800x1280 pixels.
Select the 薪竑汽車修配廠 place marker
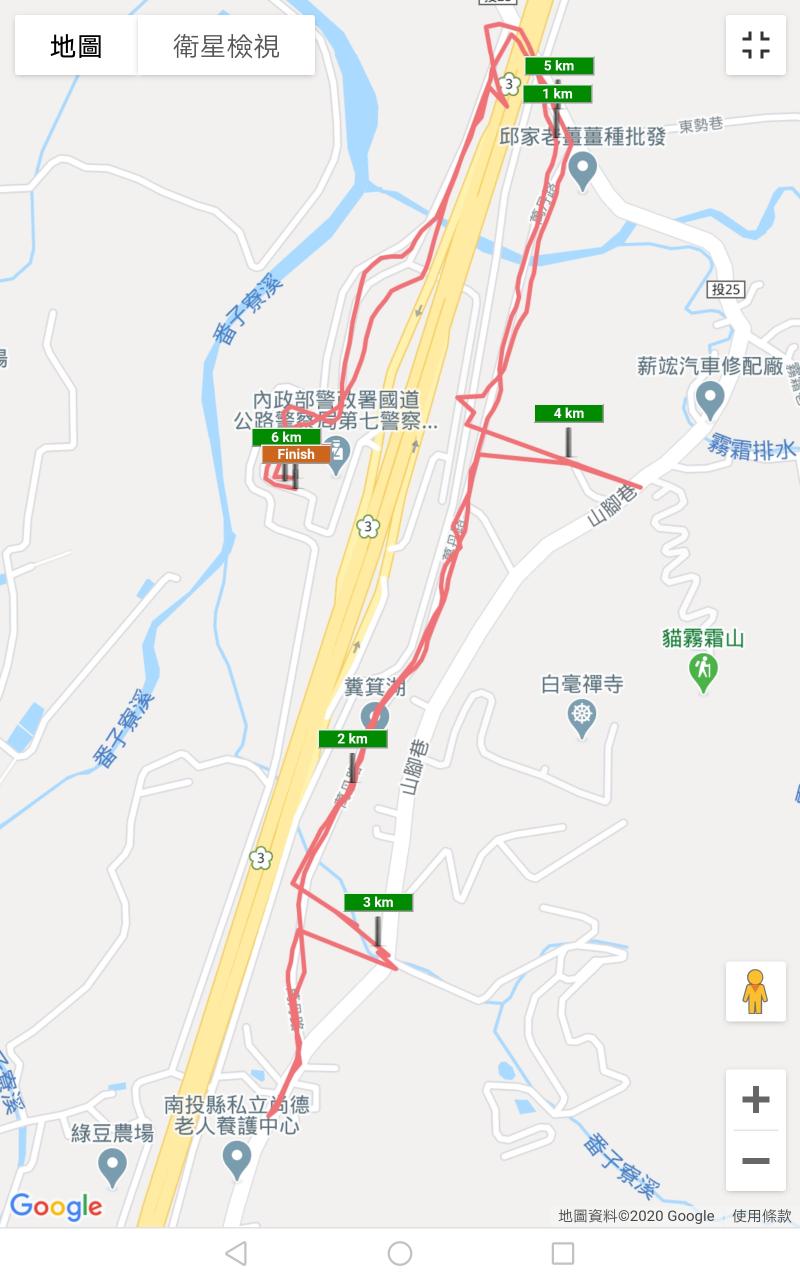710,399
